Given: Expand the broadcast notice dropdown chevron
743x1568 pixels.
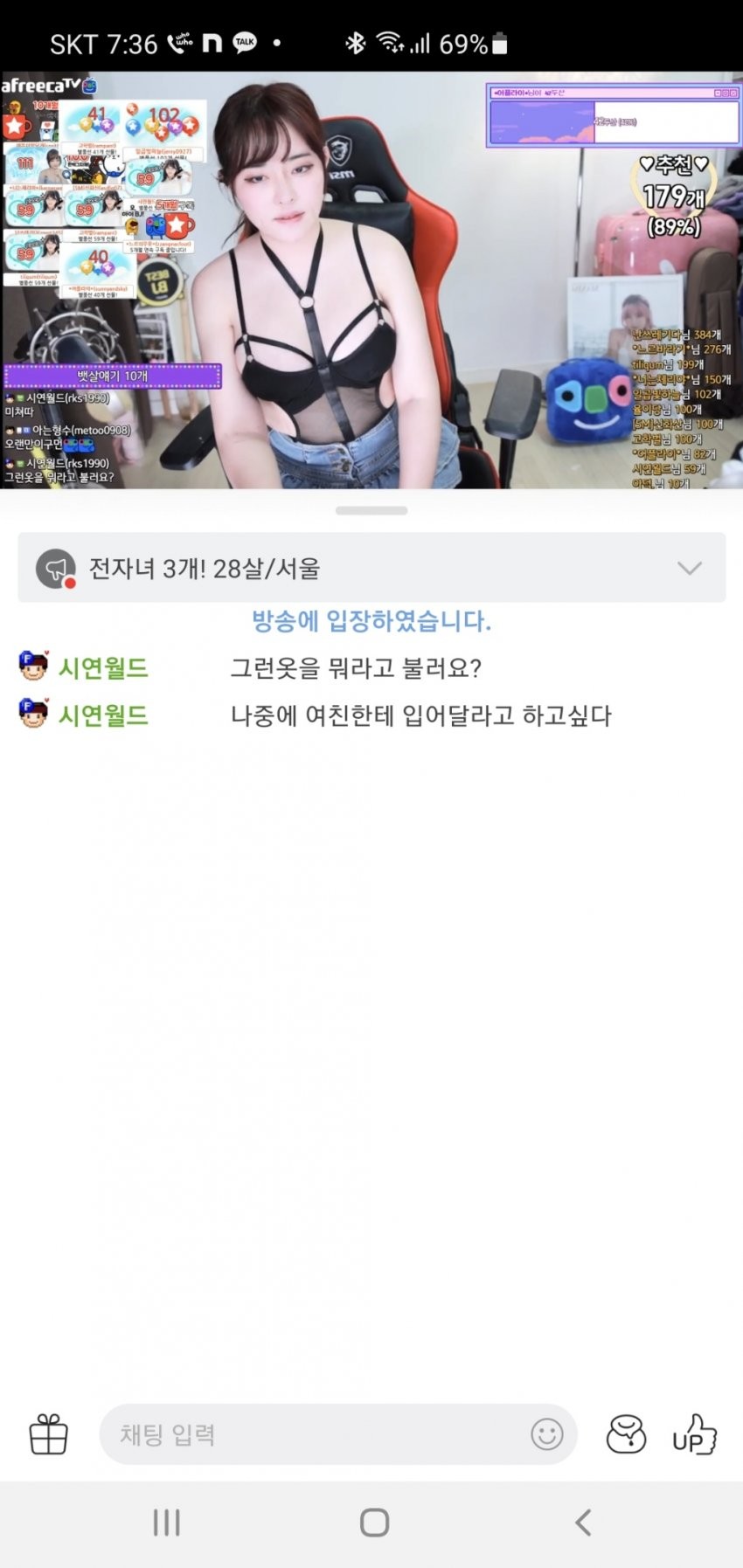Looking at the screenshot, I should (689, 569).
